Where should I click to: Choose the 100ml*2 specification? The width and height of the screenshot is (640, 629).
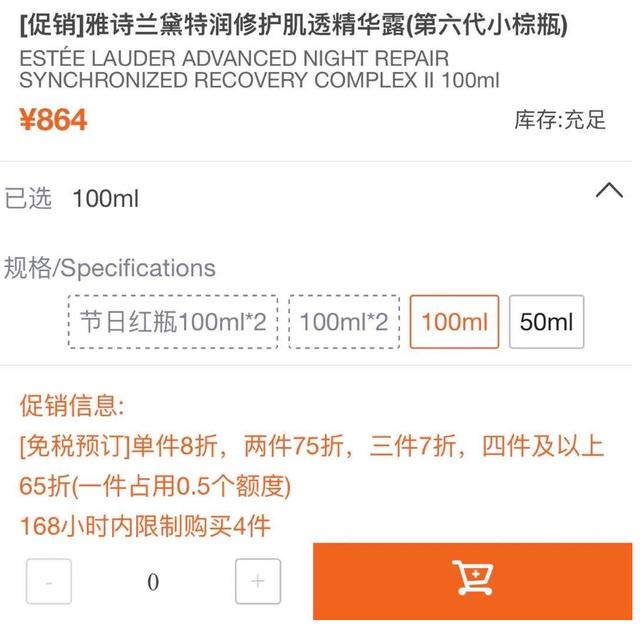(344, 322)
